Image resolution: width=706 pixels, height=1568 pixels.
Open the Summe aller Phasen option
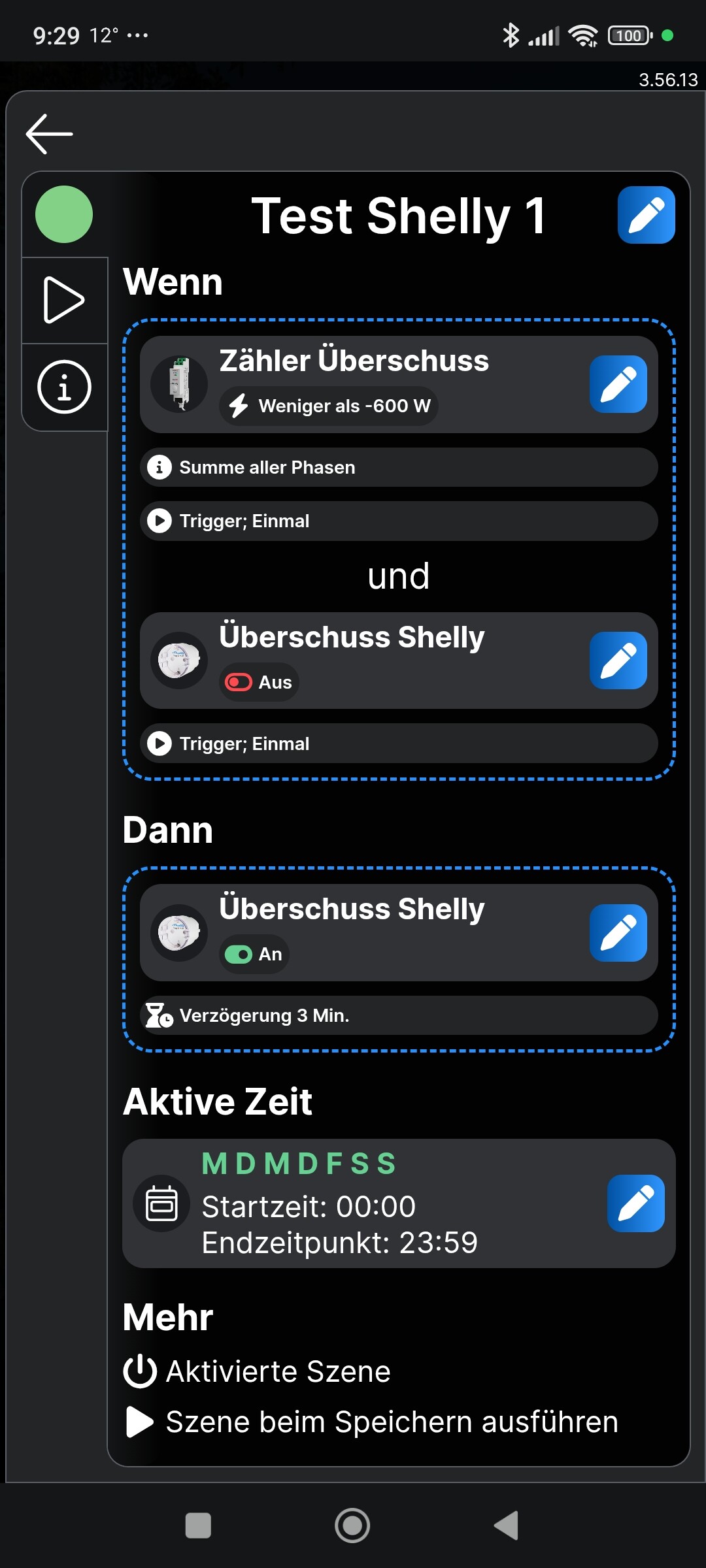(399, 467)
